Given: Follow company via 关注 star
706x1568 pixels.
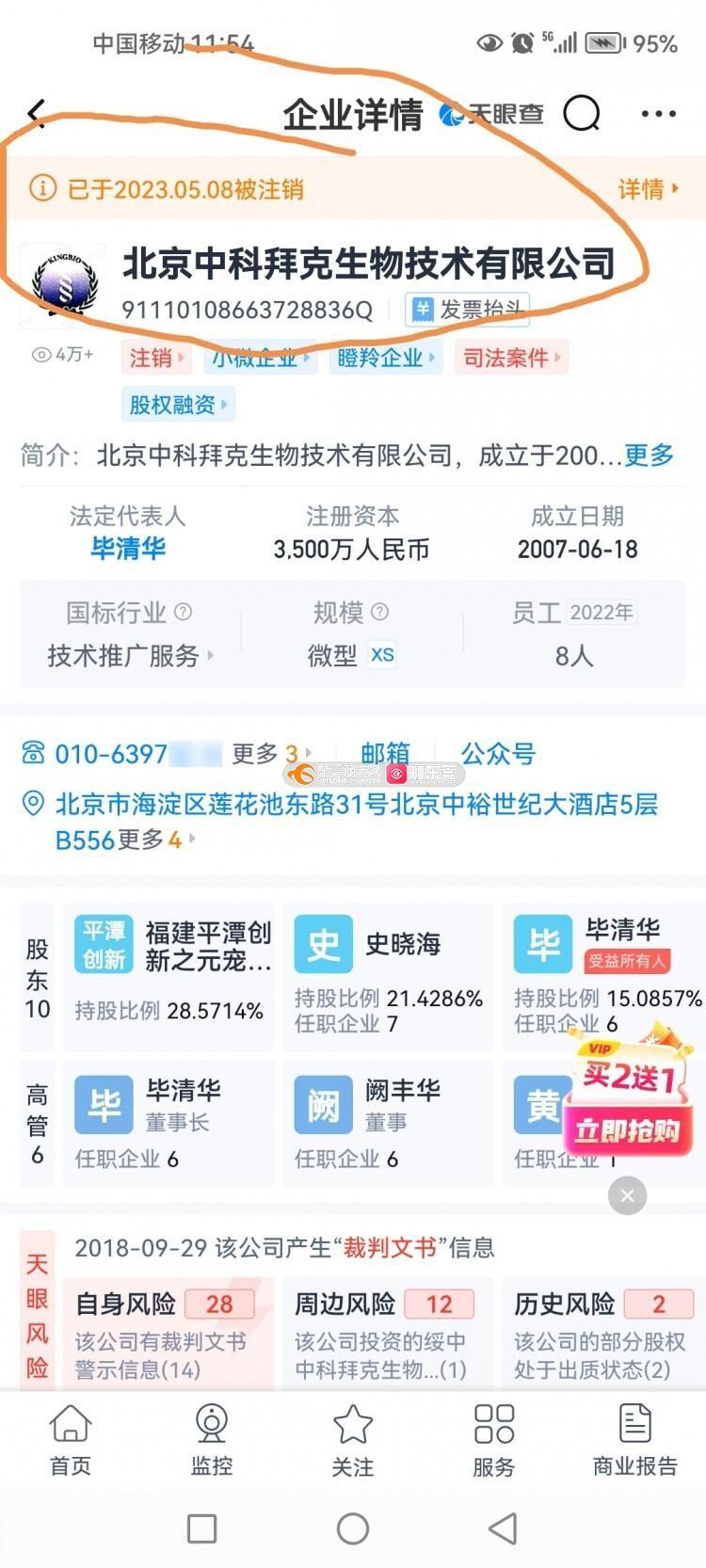Looking at the screenshot, I should click(x=353, y=1438).
